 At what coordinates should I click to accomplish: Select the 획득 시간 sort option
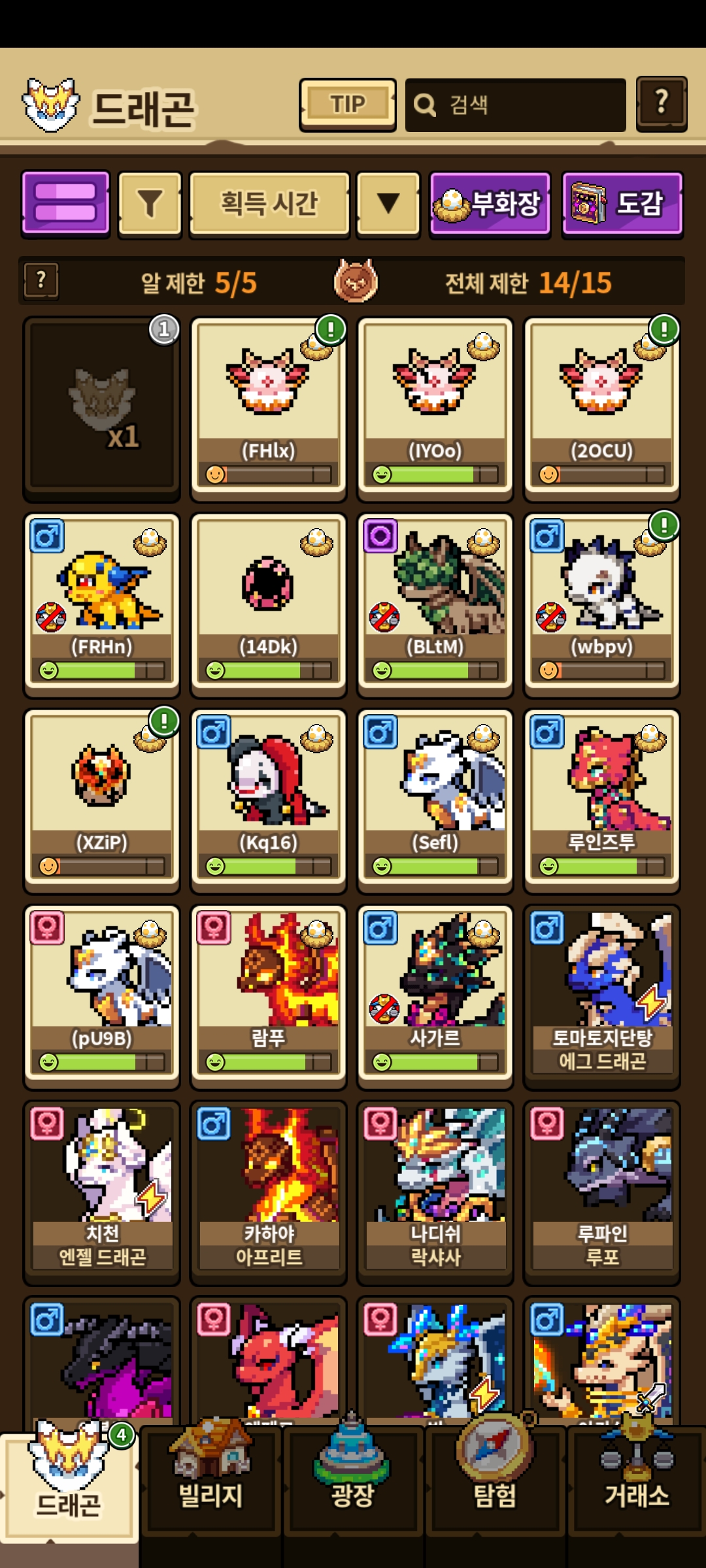[269, 203]
